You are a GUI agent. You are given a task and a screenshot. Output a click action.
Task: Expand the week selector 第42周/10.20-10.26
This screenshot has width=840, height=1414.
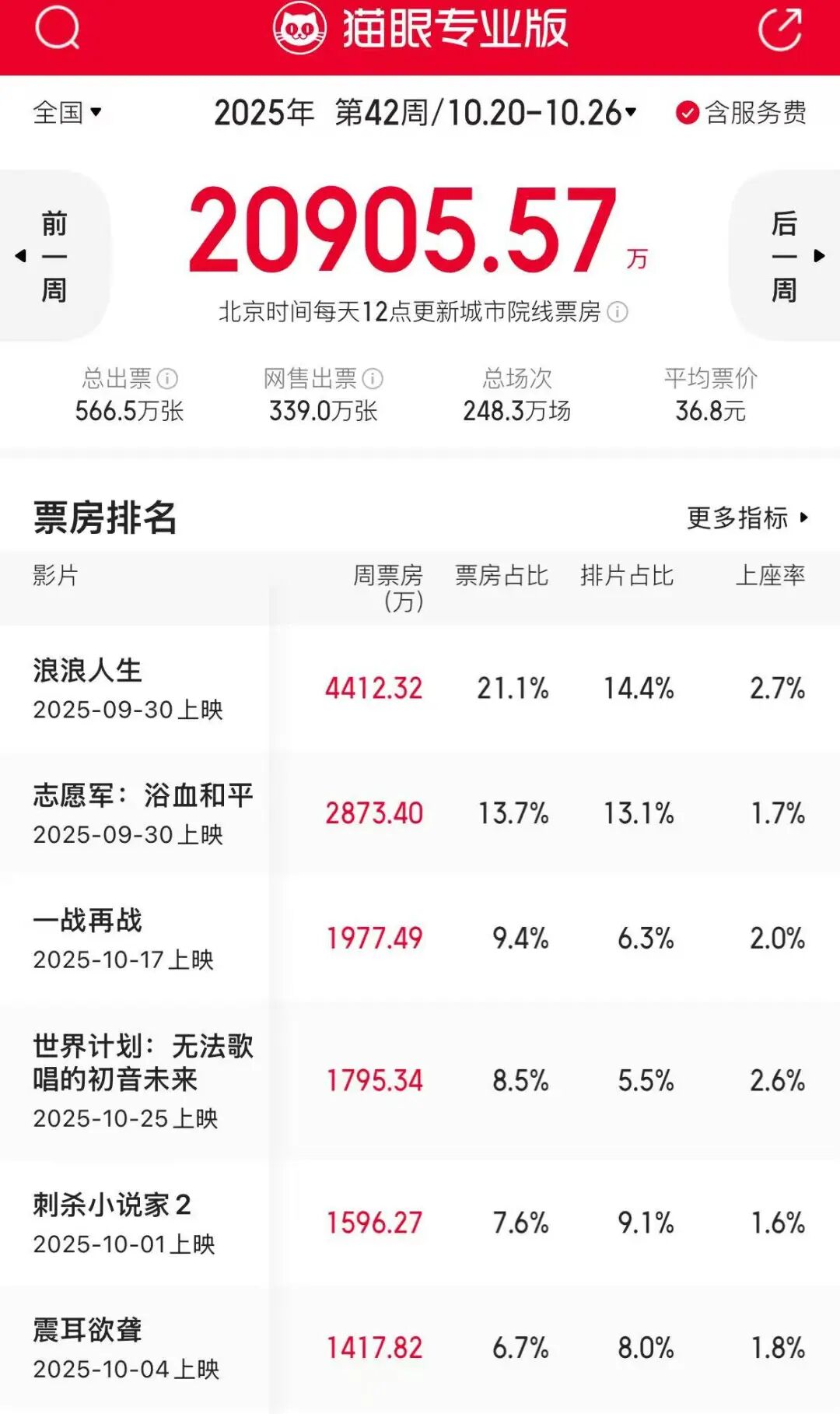pos(424,113)
